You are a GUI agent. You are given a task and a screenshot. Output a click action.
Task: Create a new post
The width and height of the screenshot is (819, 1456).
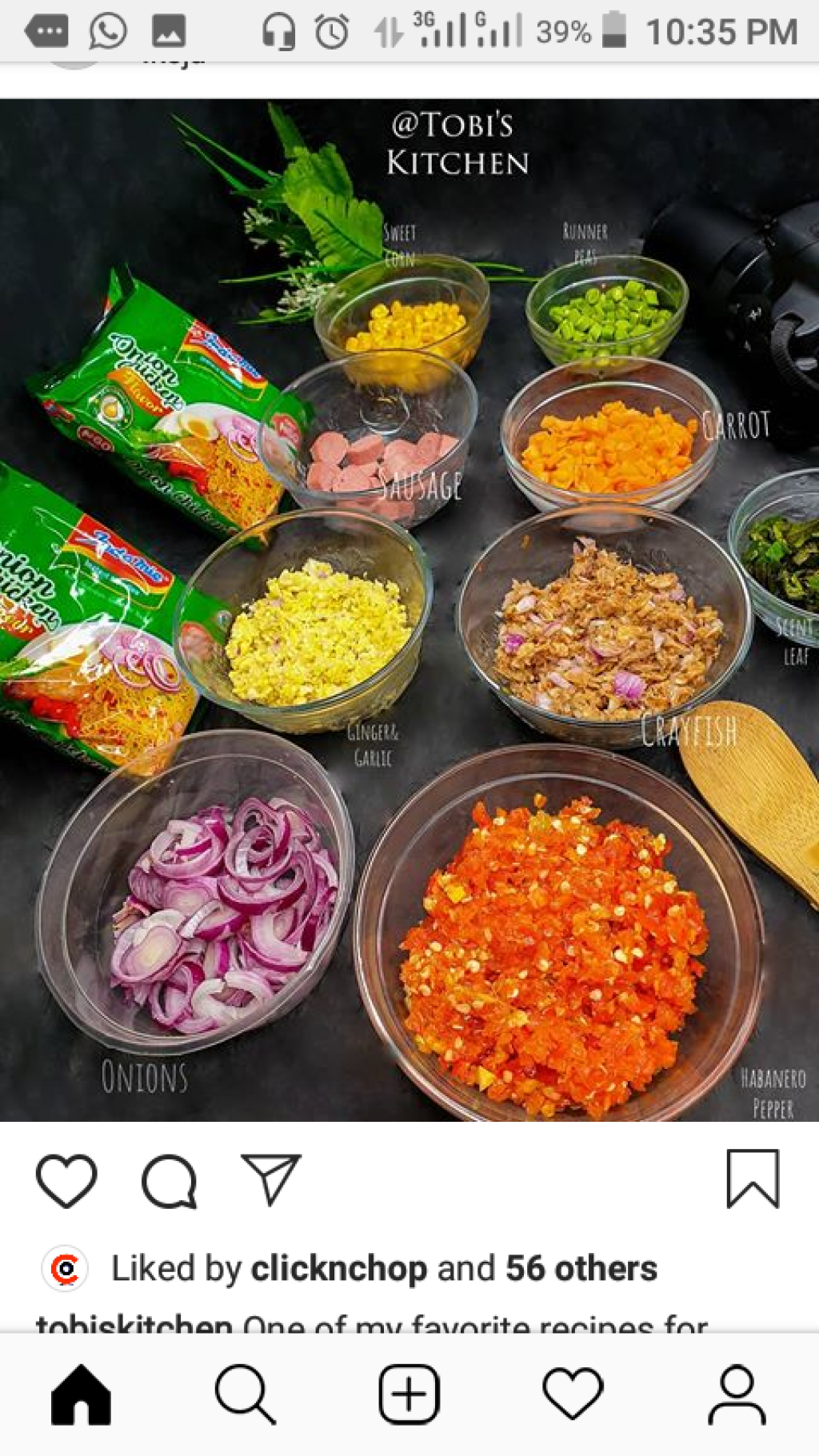tap(409, 1394)
